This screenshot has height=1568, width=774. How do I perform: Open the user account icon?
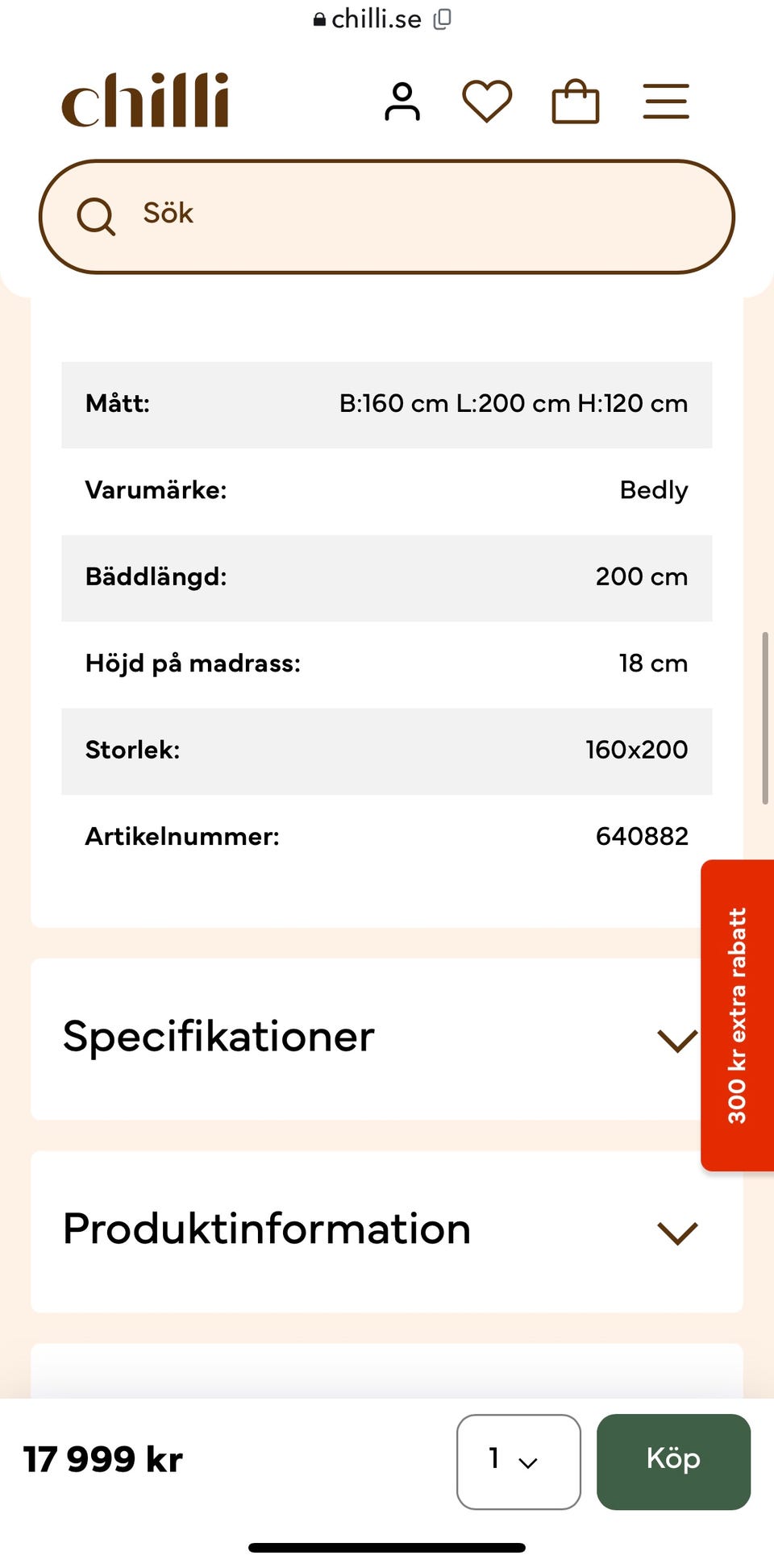(402, 102)
